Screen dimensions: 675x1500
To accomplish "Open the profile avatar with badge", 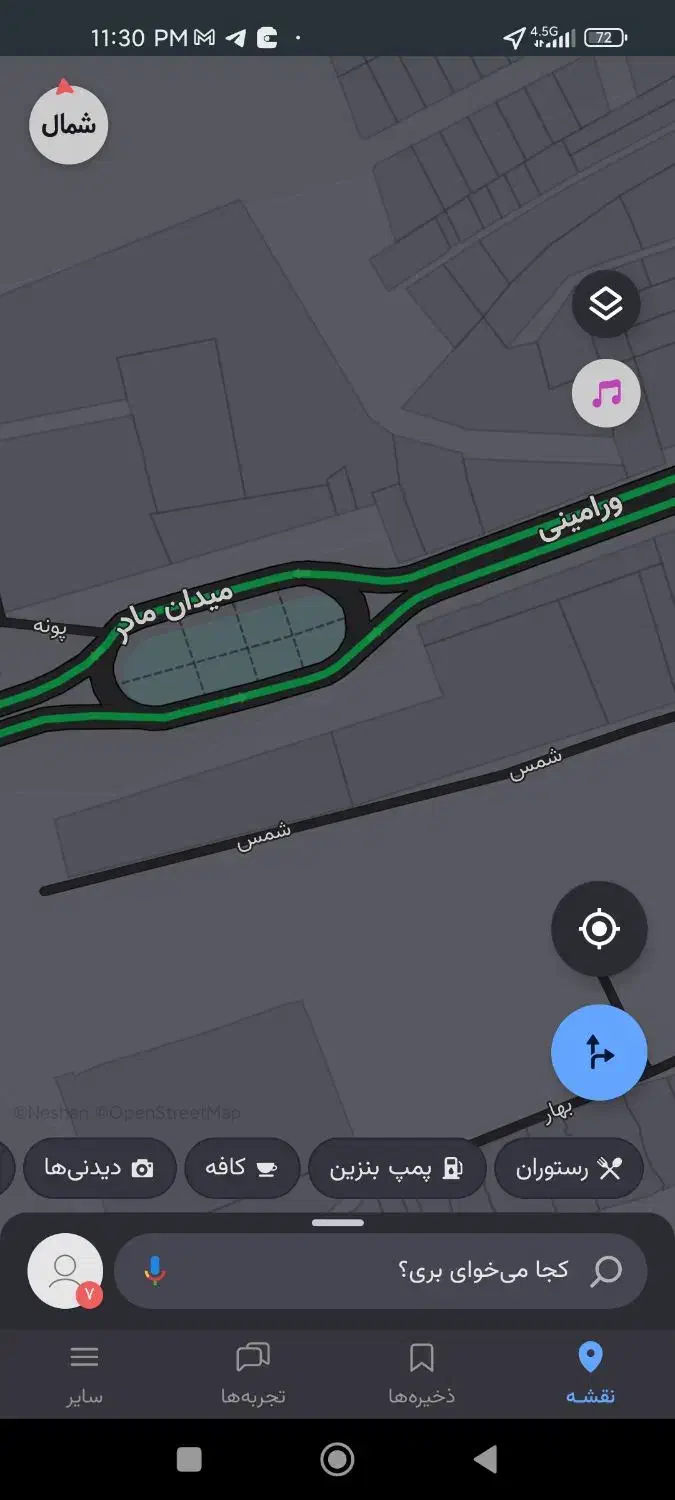I will [66, 1271].
